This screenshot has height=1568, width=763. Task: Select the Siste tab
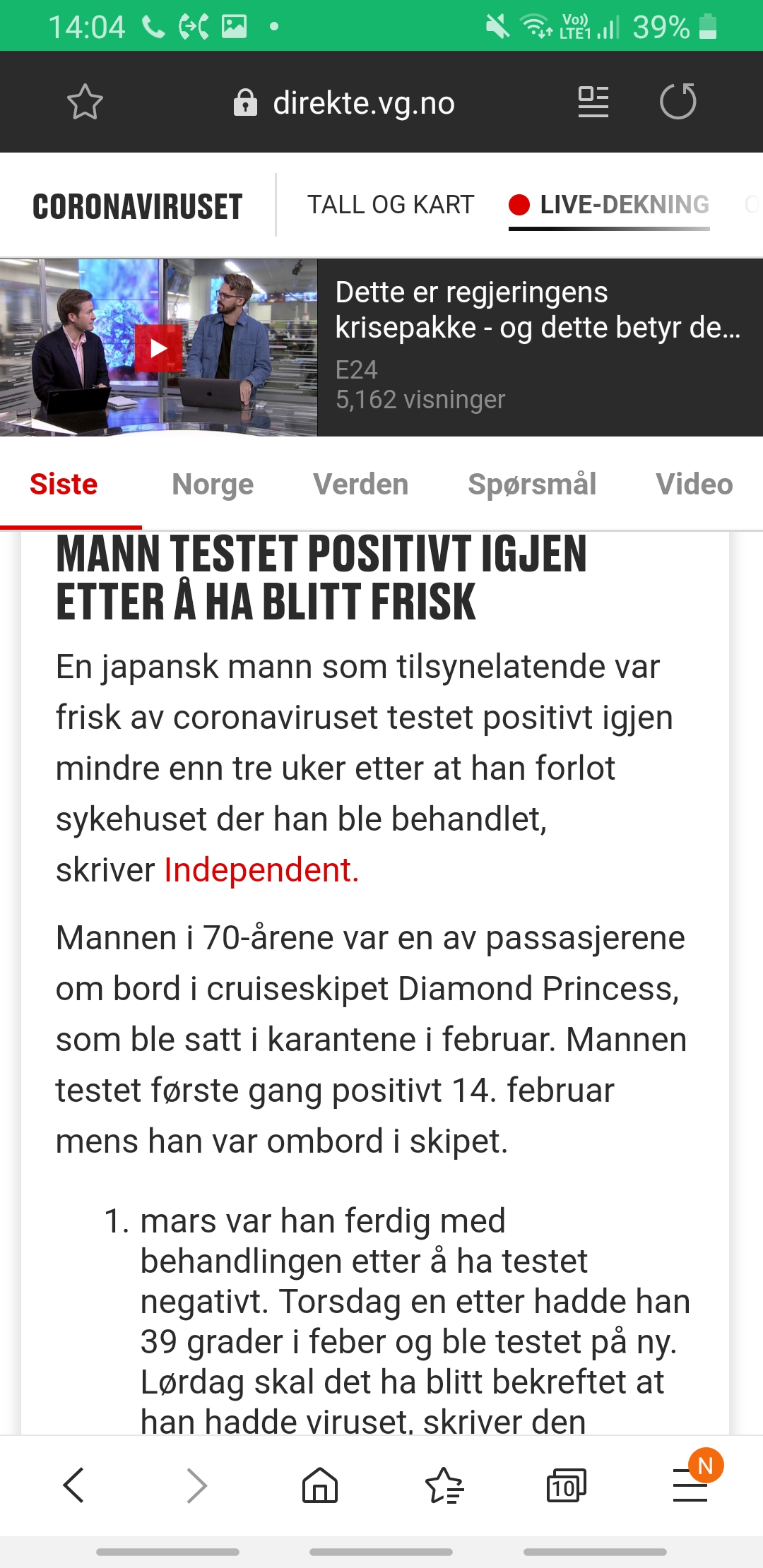[64, 485]
